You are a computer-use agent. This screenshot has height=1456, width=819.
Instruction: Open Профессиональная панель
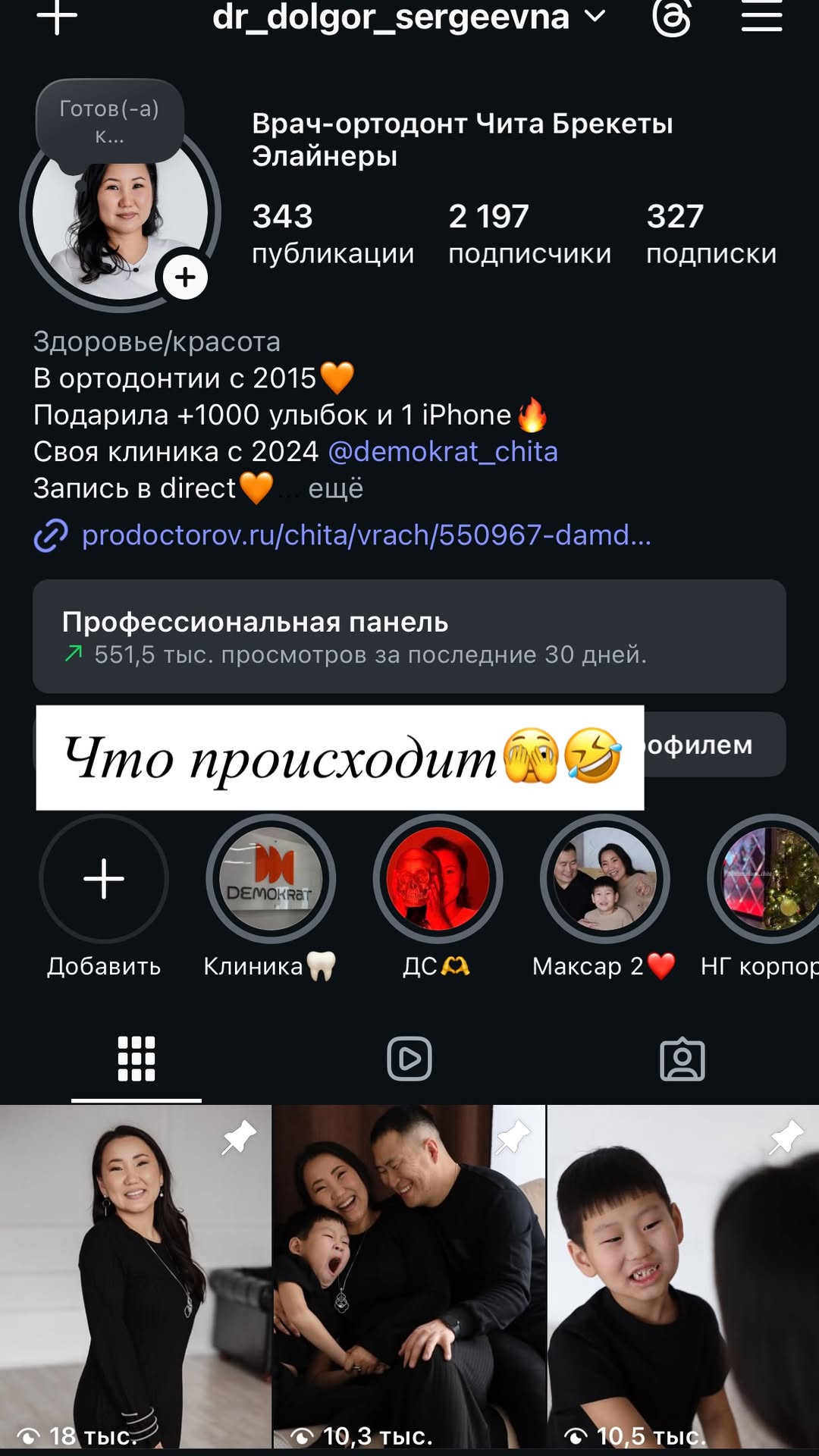coord(409,636)
